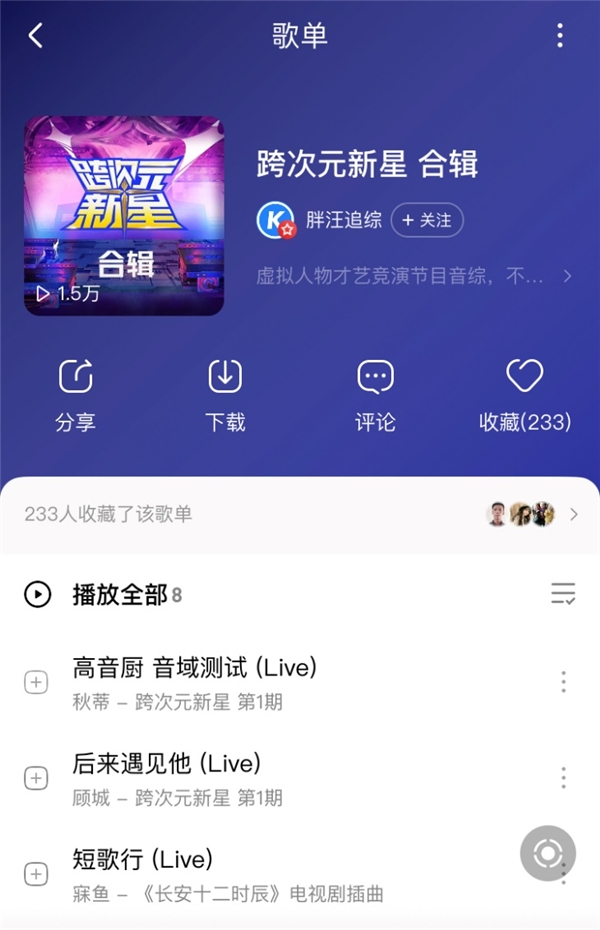Image resolution: width=600 pixels, height=930 pixels.
Task: Open more options for 后来遇见他
Action: point(563,778)
